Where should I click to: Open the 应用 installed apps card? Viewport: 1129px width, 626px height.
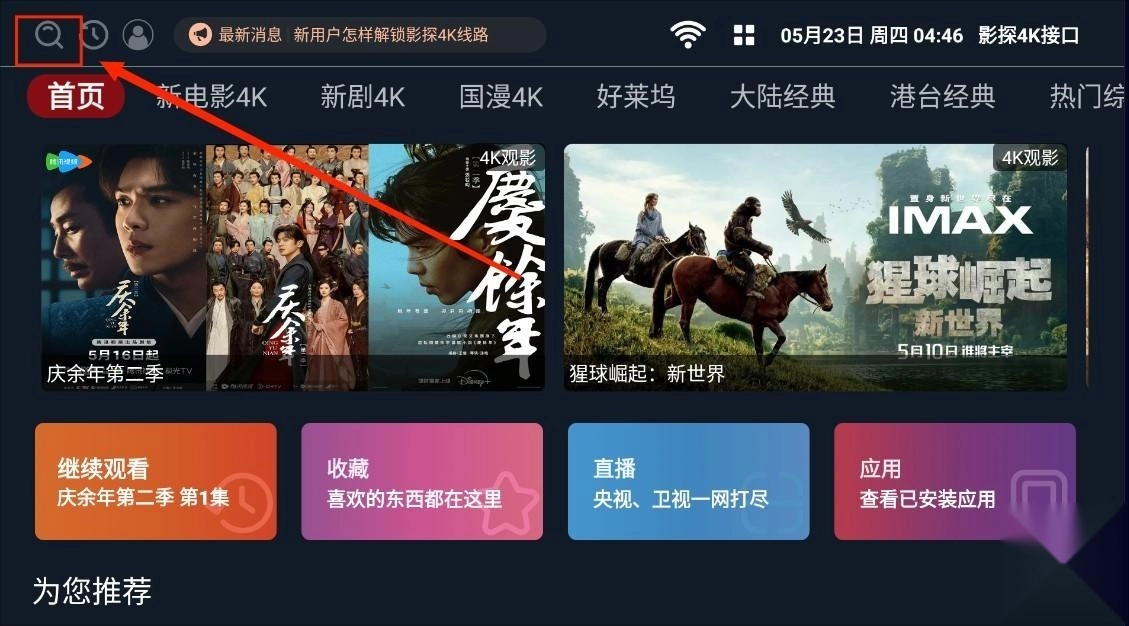(x=954, y=482)
